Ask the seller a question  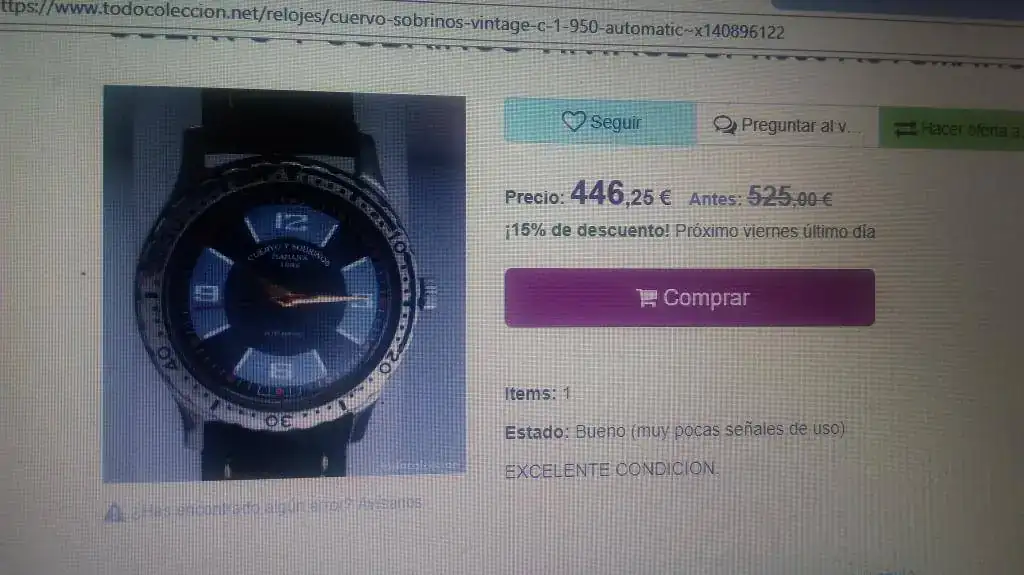coord(786,125)
